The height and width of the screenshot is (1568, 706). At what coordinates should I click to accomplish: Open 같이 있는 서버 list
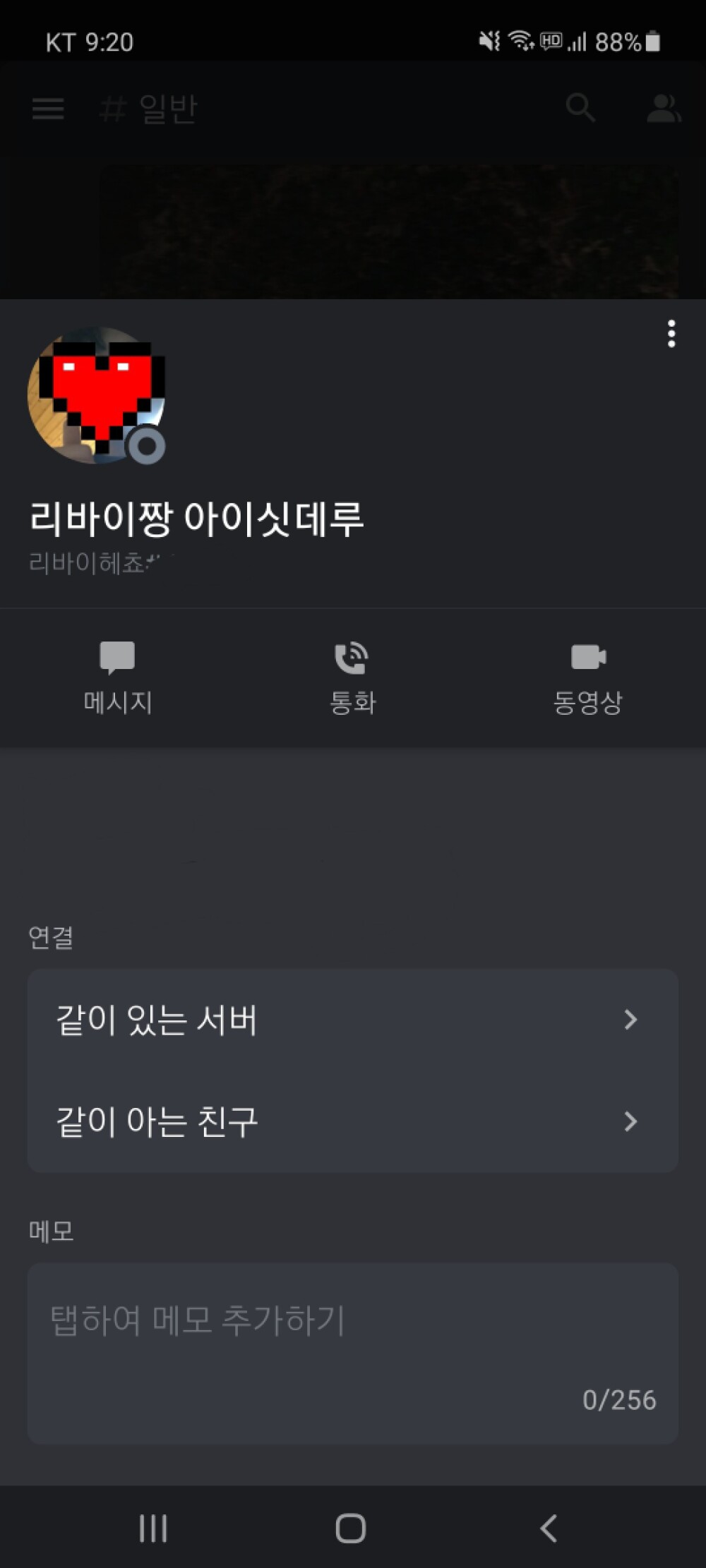352,1020
